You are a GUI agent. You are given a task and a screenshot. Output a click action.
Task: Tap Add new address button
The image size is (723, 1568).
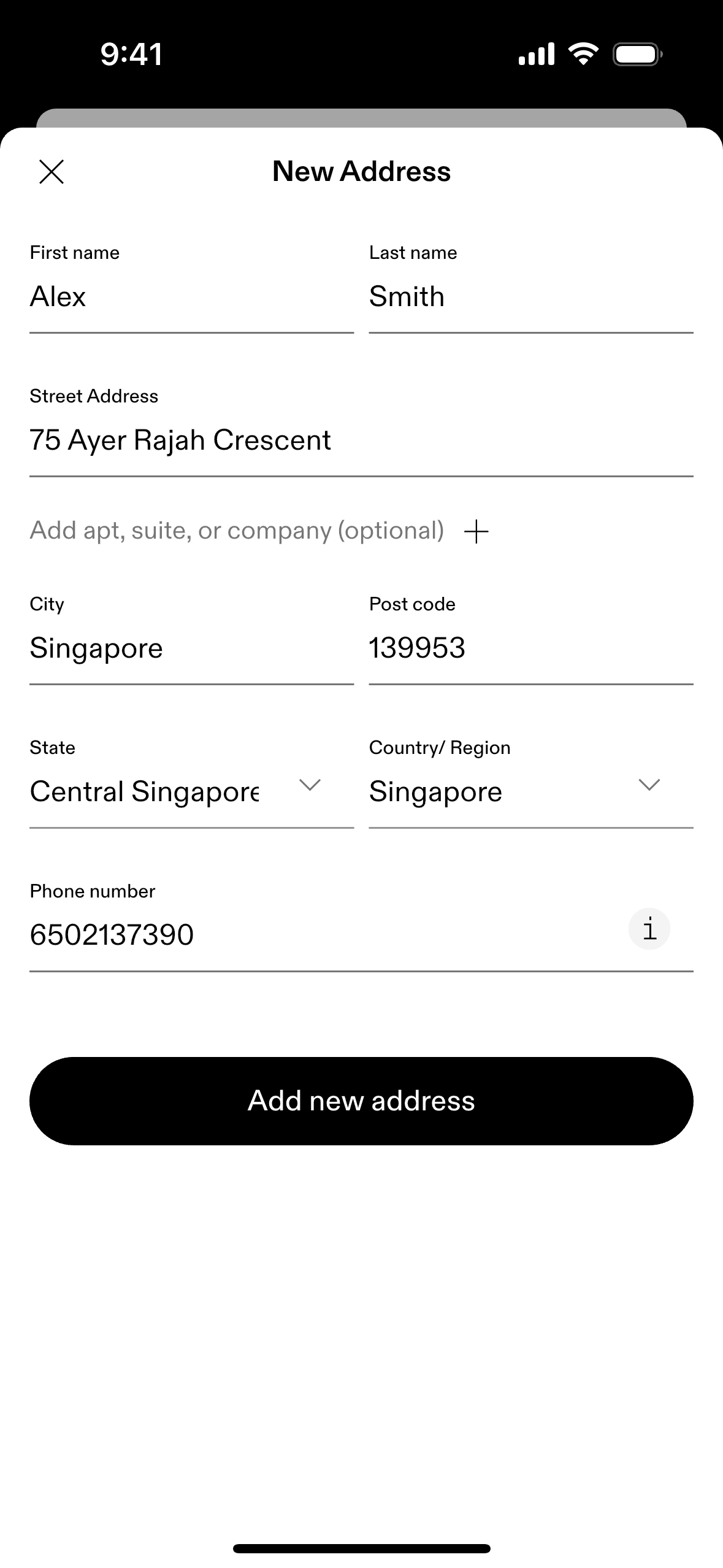click(361, 1101)
